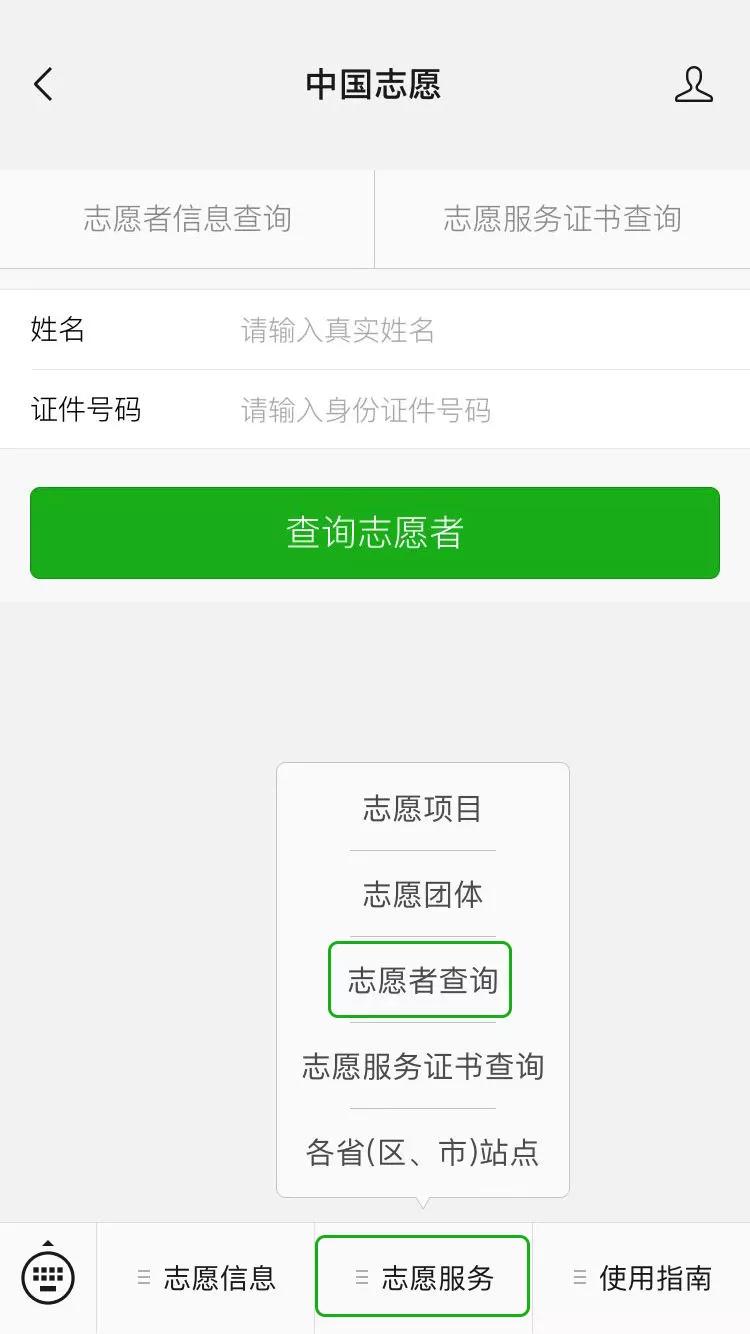Screen dimensions: 750x1334
Task: Select 志愿项目 from the popup menu
Action: (421, 809)
